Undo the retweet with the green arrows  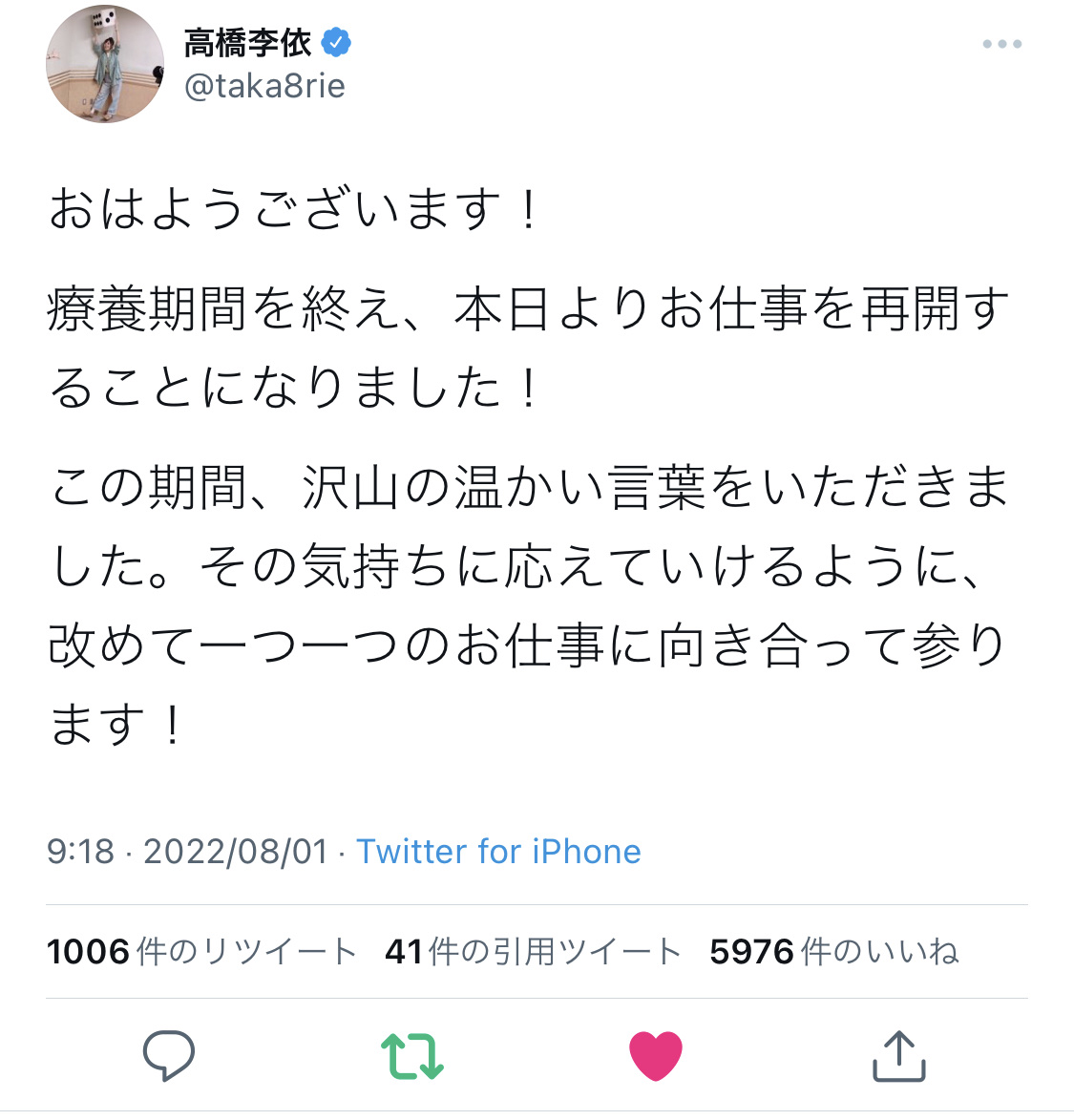pos(412,1056)
